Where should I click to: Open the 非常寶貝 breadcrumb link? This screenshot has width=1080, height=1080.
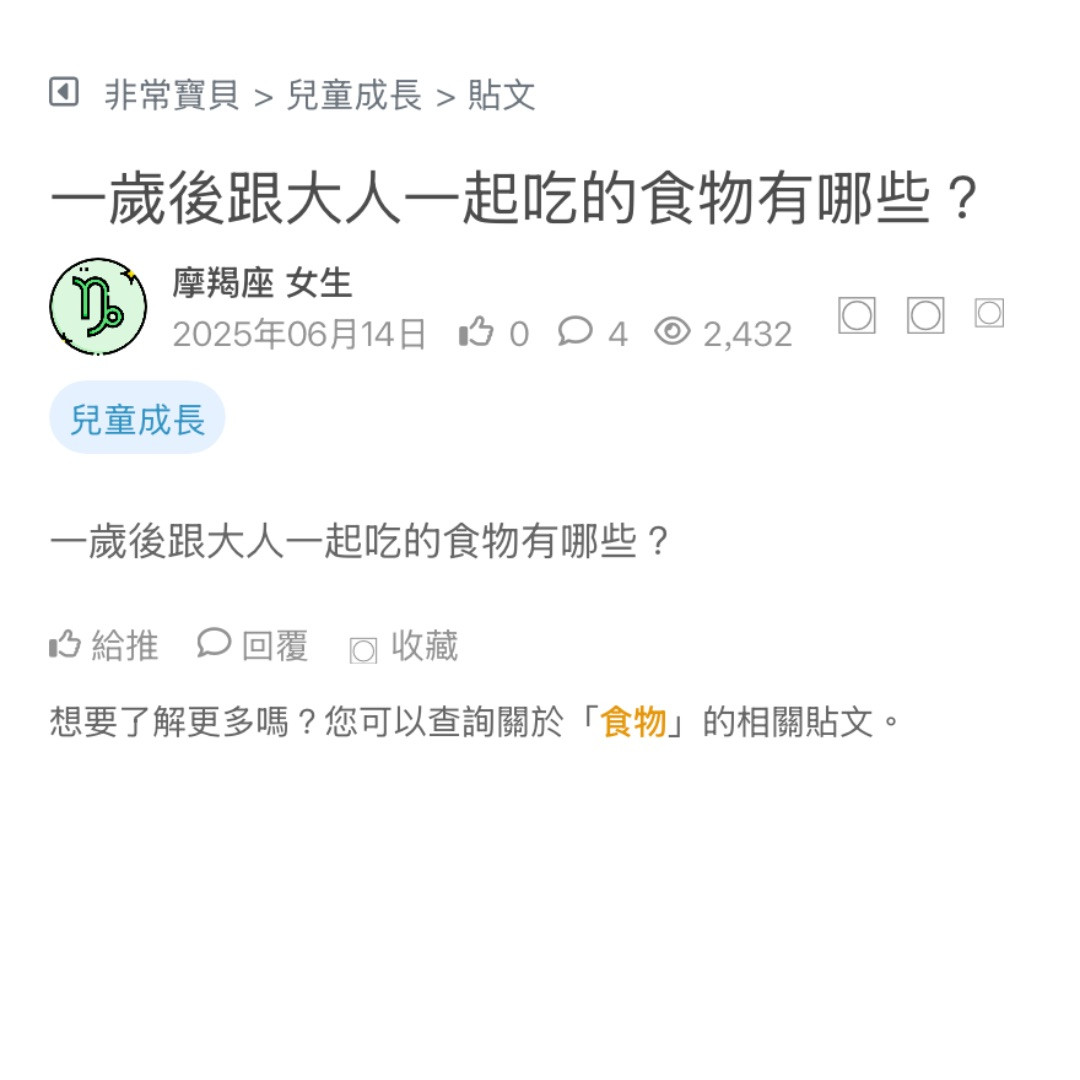171,96
